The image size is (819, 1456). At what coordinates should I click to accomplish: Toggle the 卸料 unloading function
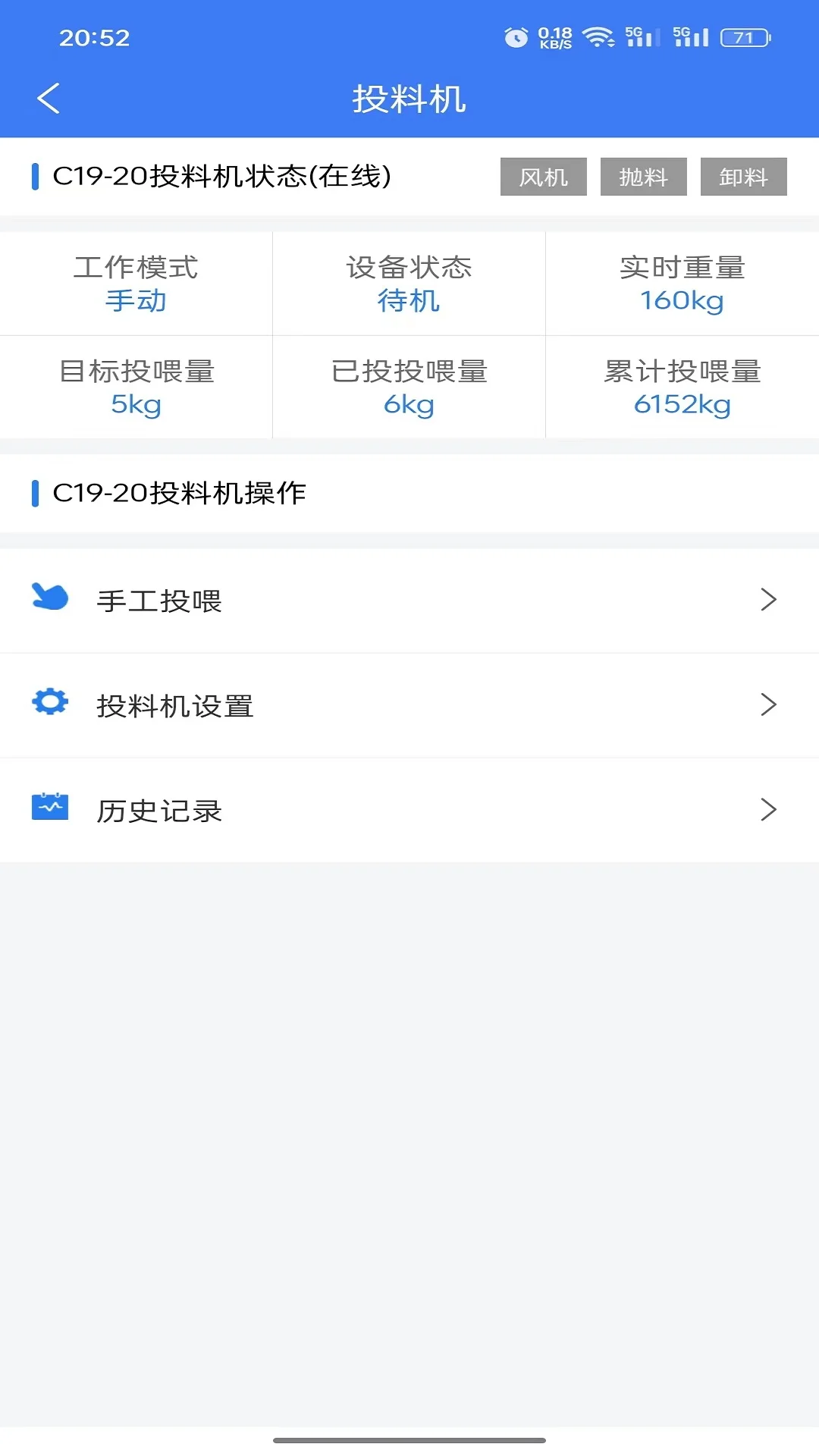[743, 177]
